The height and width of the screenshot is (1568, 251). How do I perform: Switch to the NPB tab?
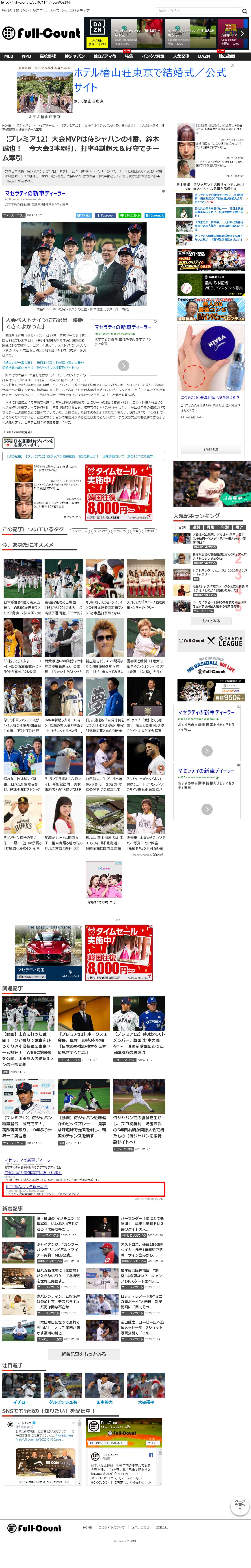click(x=27, y=56)
